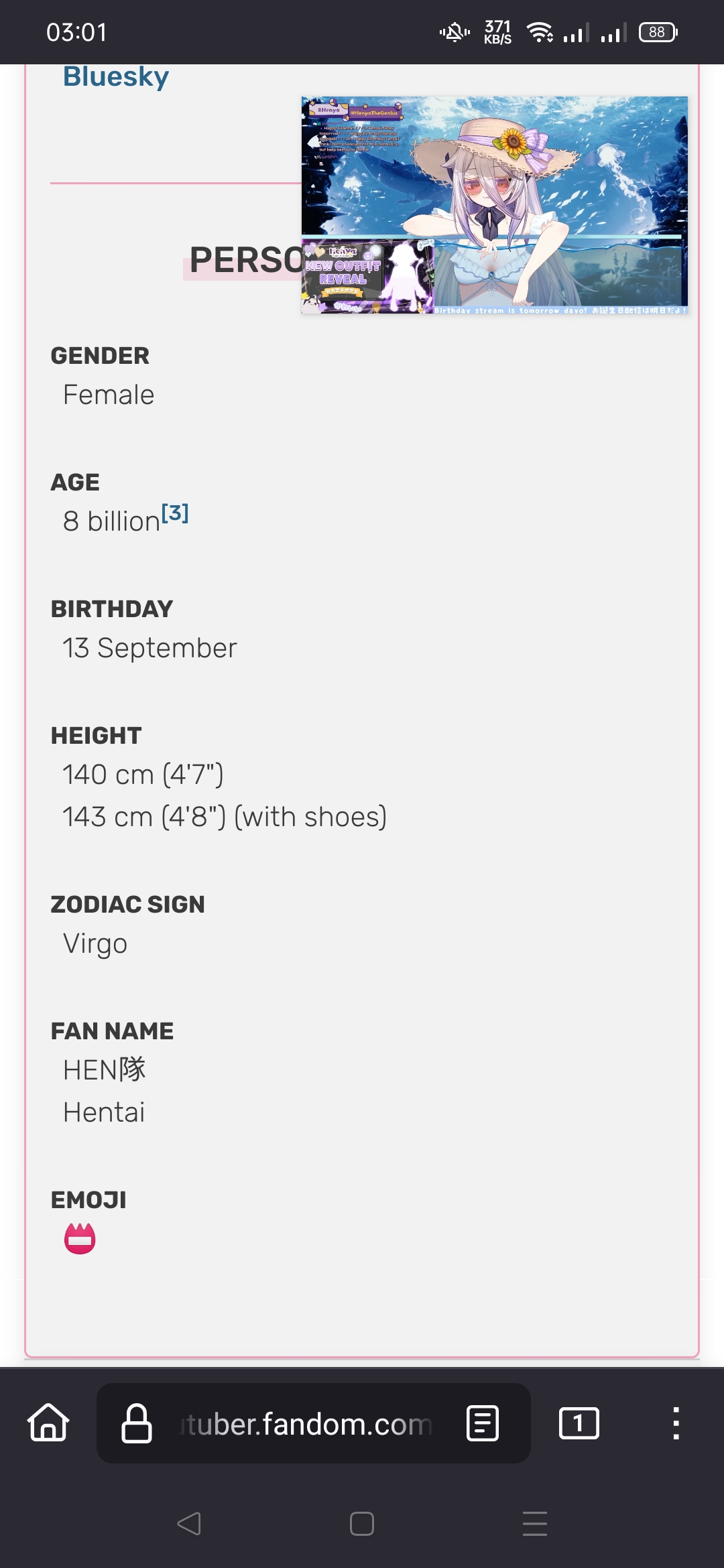Open reader mode from the address bar

483,1423
